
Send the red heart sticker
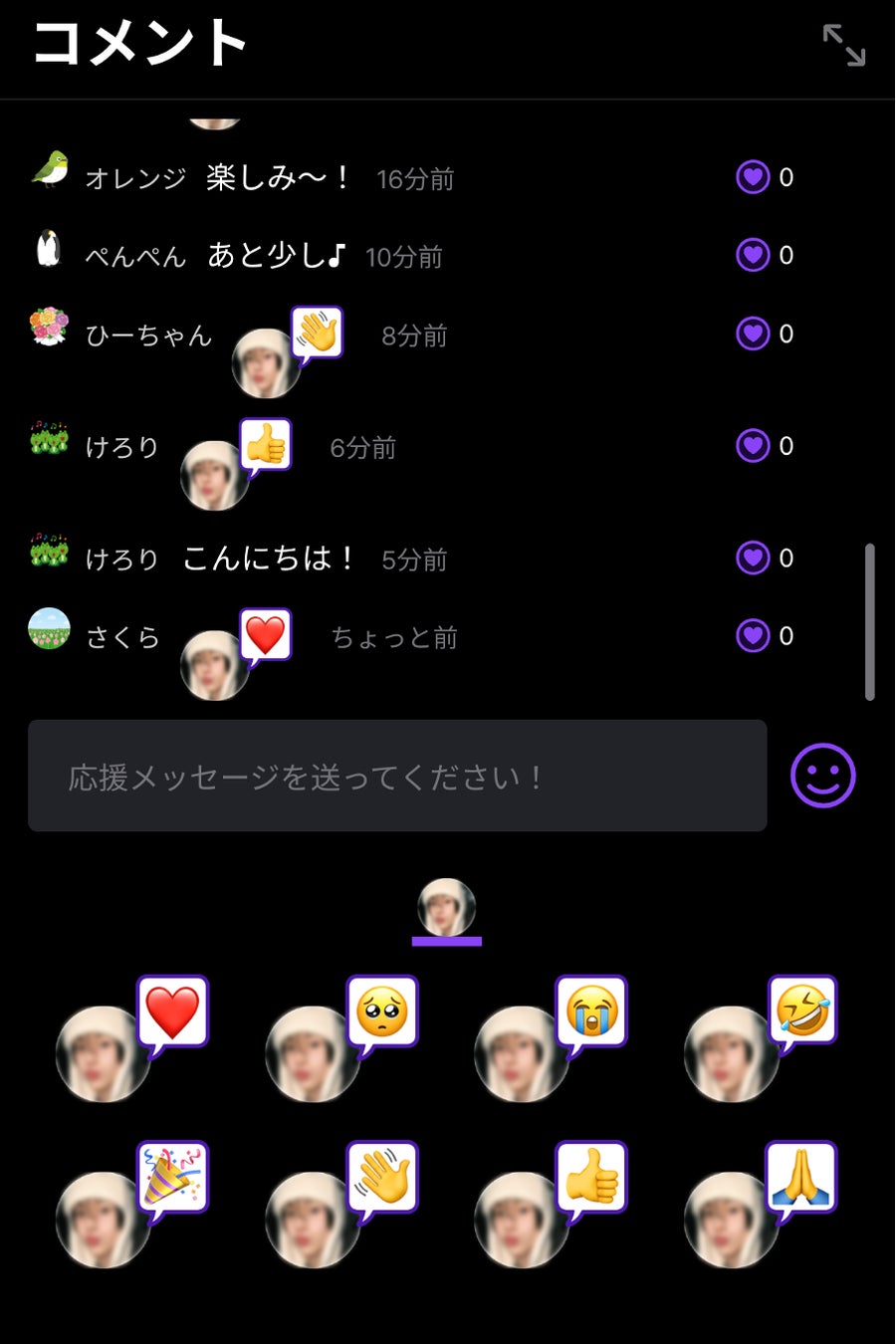click(132, 1039)
